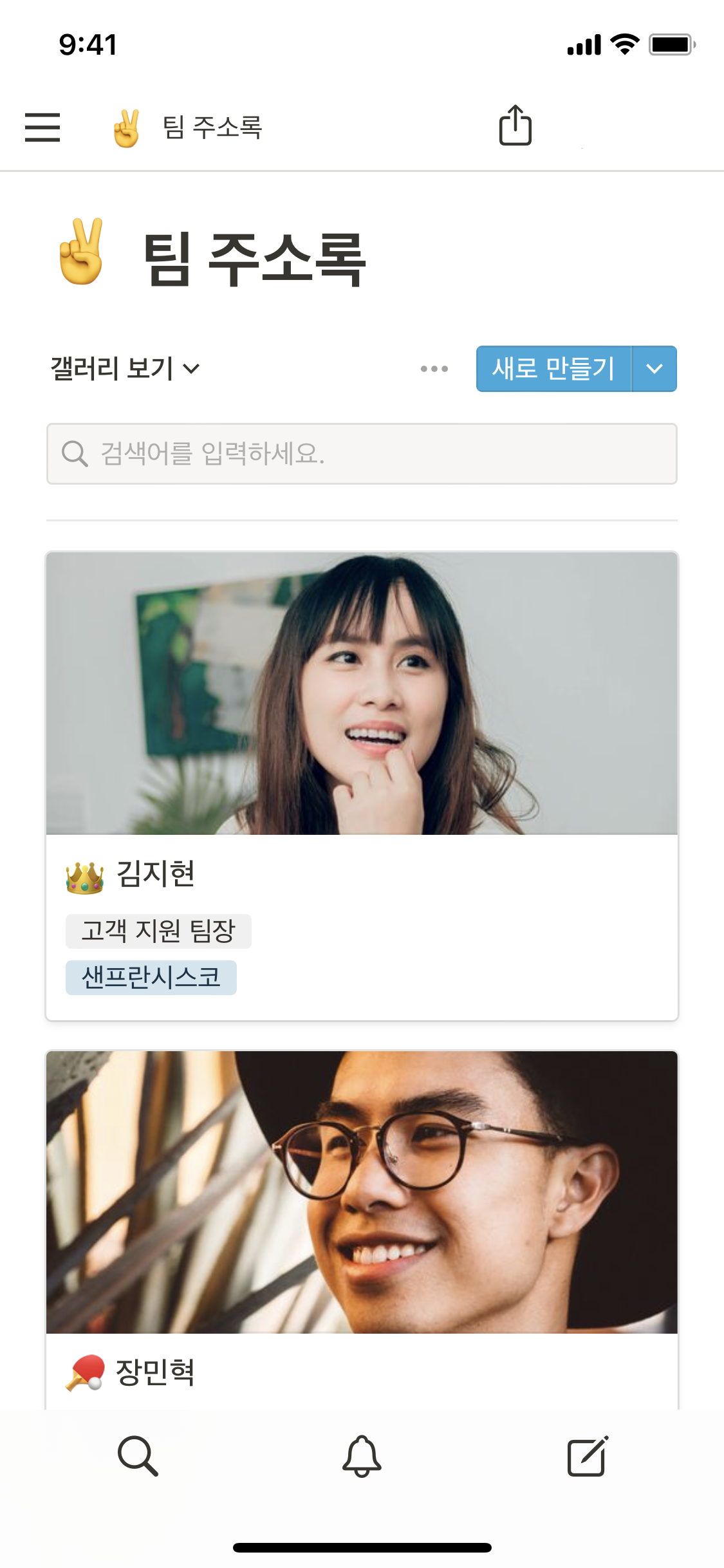Expand the arrow next to 새로 만들기
The image size is (724, 1568).
[654, 369]
